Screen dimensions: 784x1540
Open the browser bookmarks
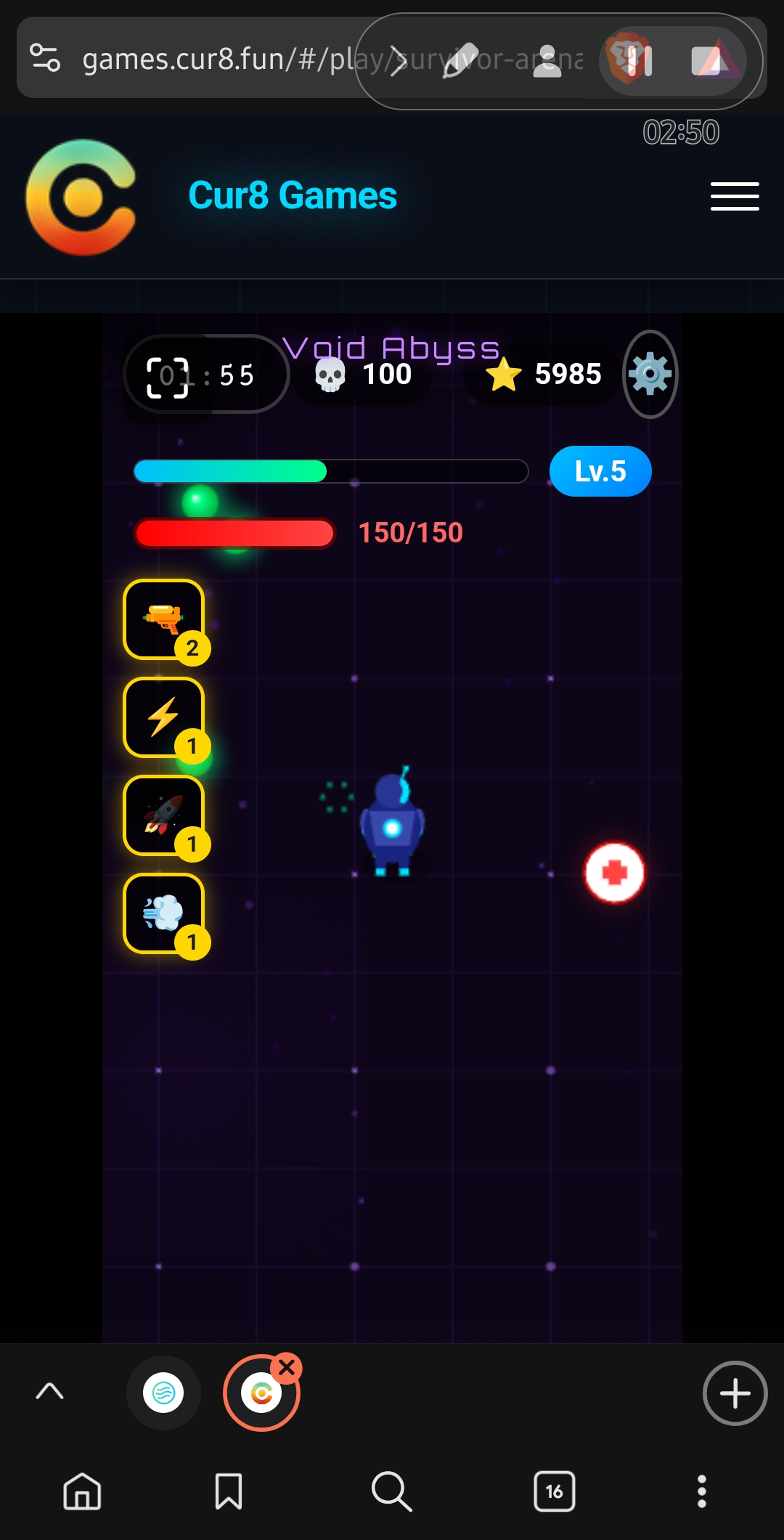(x=229, y=1491)
